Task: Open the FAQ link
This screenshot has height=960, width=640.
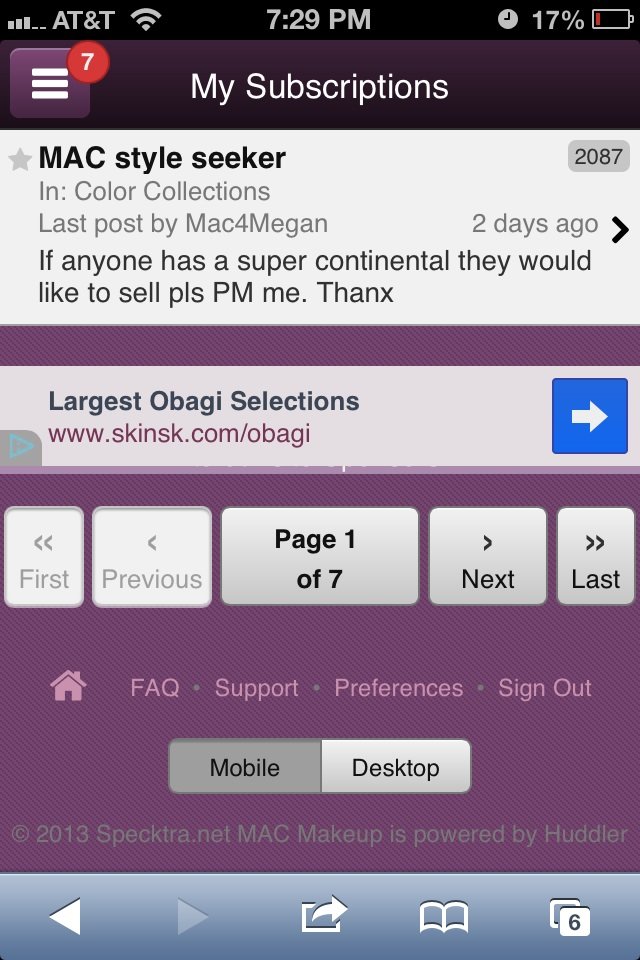Action: coord(155,688)
